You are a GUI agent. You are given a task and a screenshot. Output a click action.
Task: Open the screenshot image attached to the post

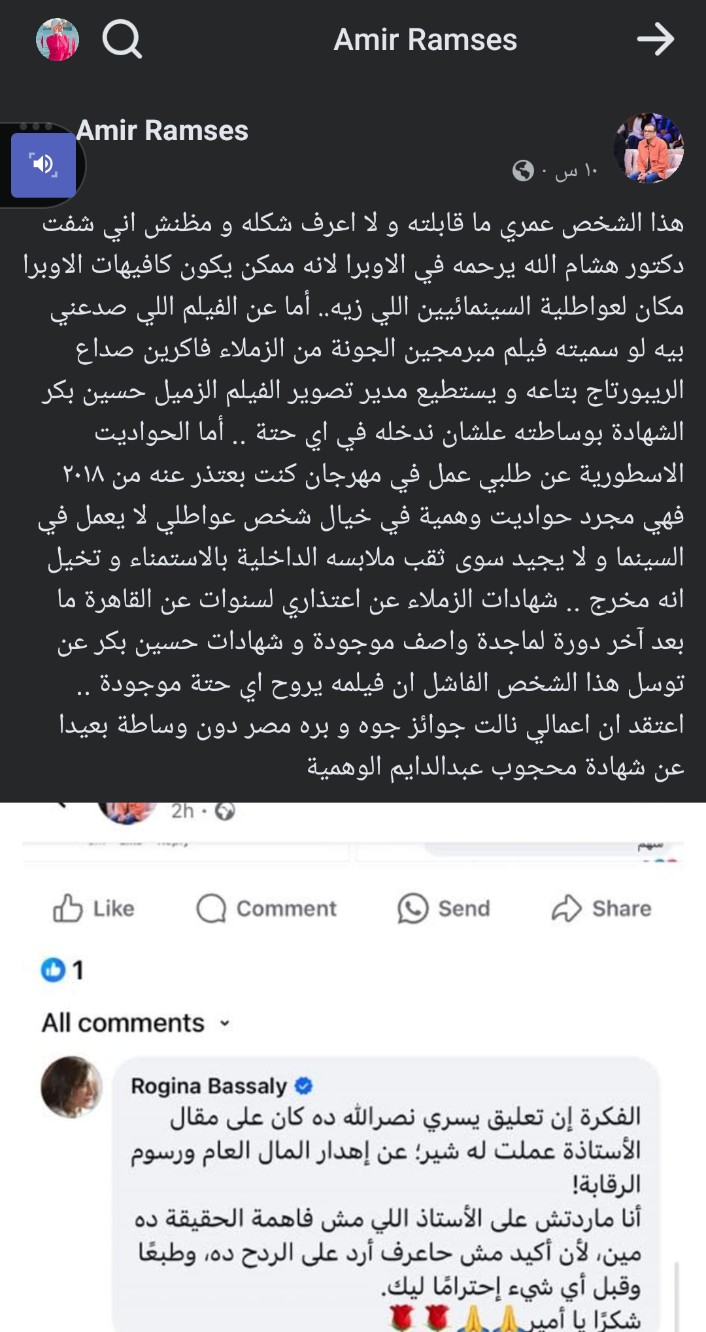pos(353,1066)
